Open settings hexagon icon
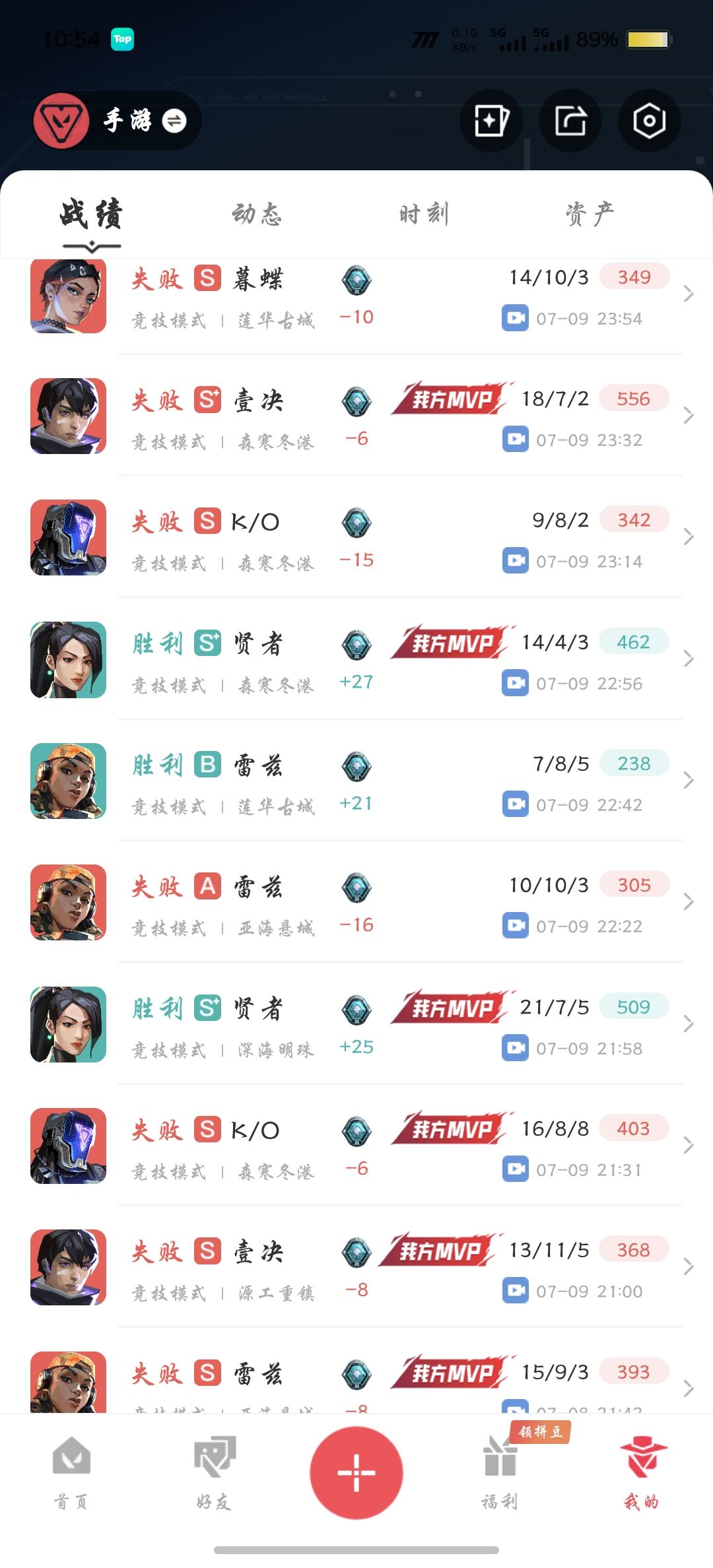Viewport: 713px width, 1568px height. (x=649, y=121)
